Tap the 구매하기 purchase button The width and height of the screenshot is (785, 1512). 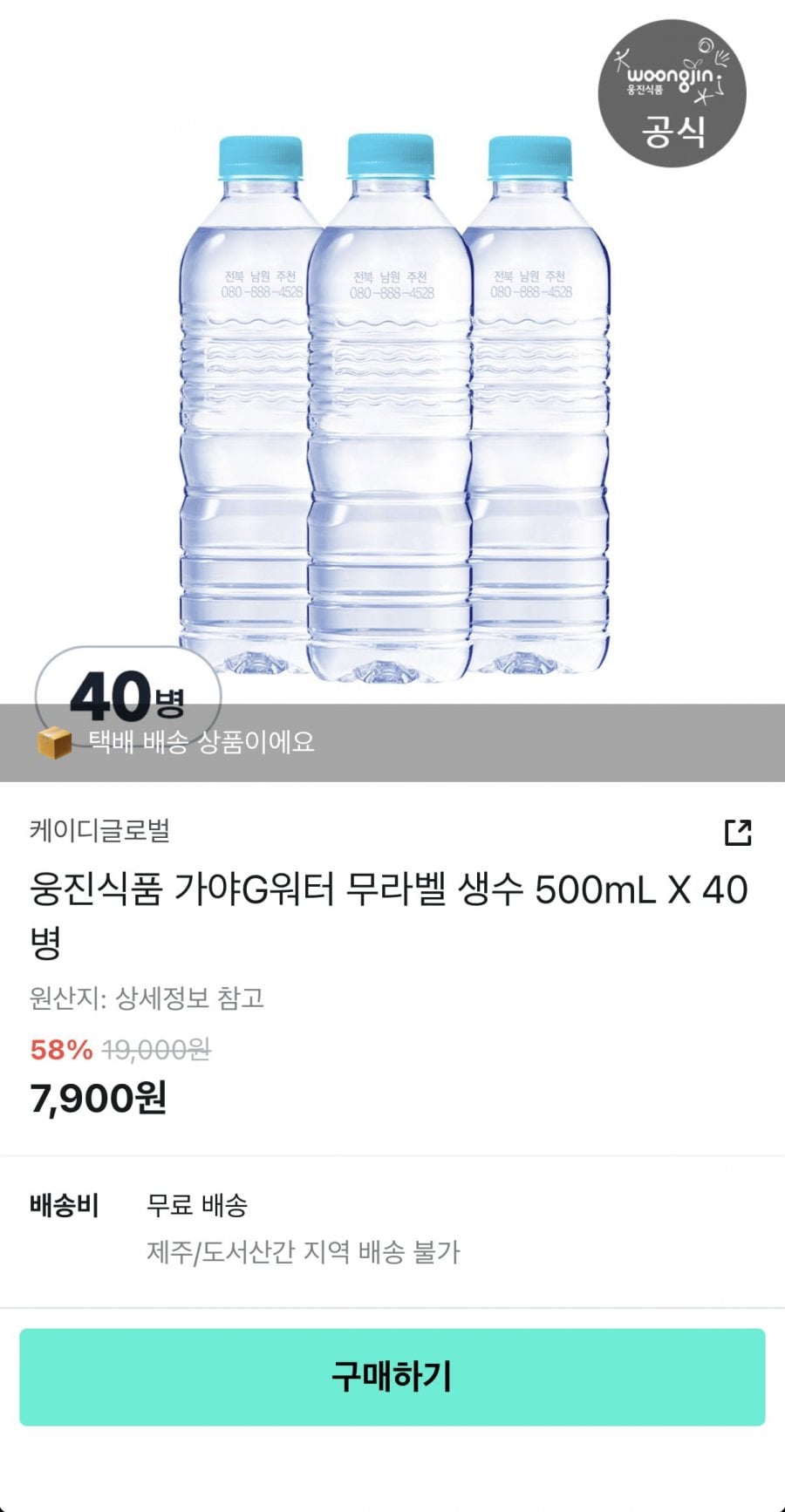click(x=392, y=1377)
